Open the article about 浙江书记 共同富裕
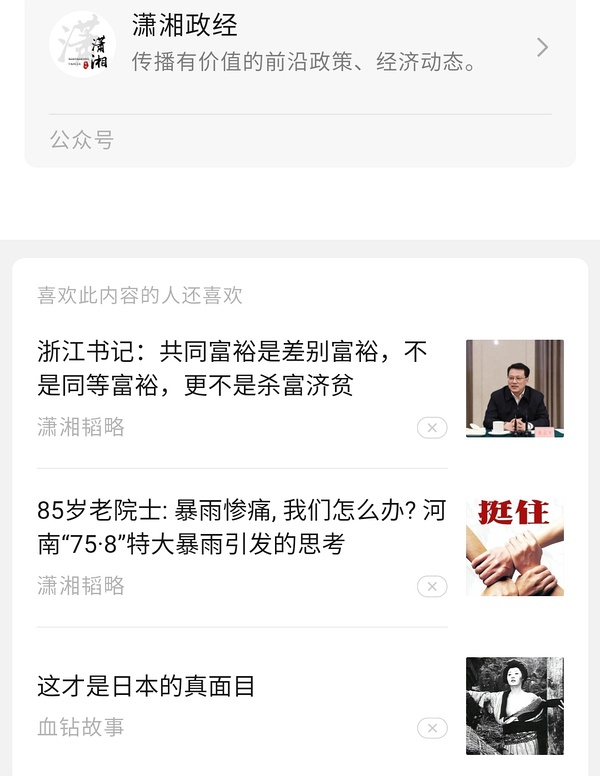600x776 pixels. (x=232, y=367)
